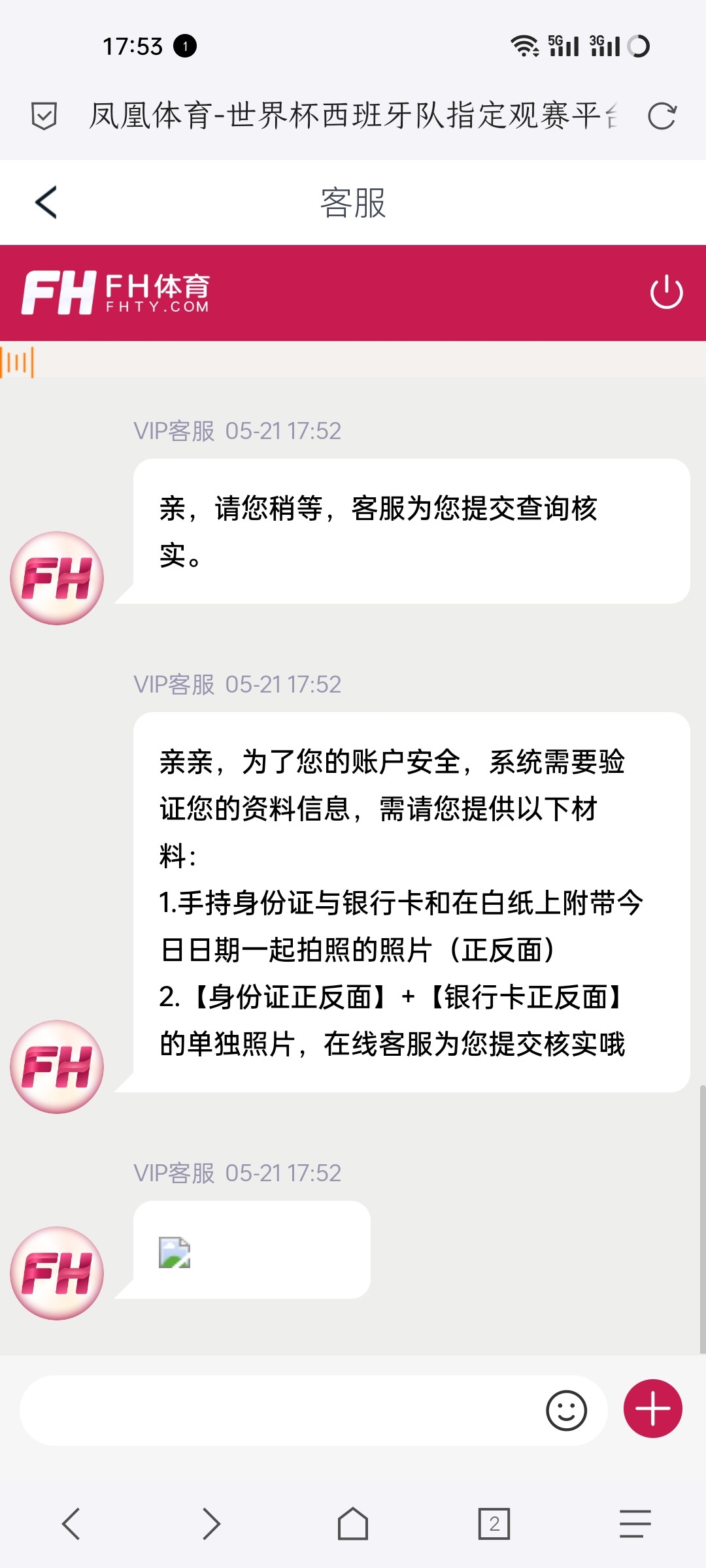The image size is (706, 1568).
Task: Open the browser menu
Action: pyautogui.click(x=635, y=1524)
